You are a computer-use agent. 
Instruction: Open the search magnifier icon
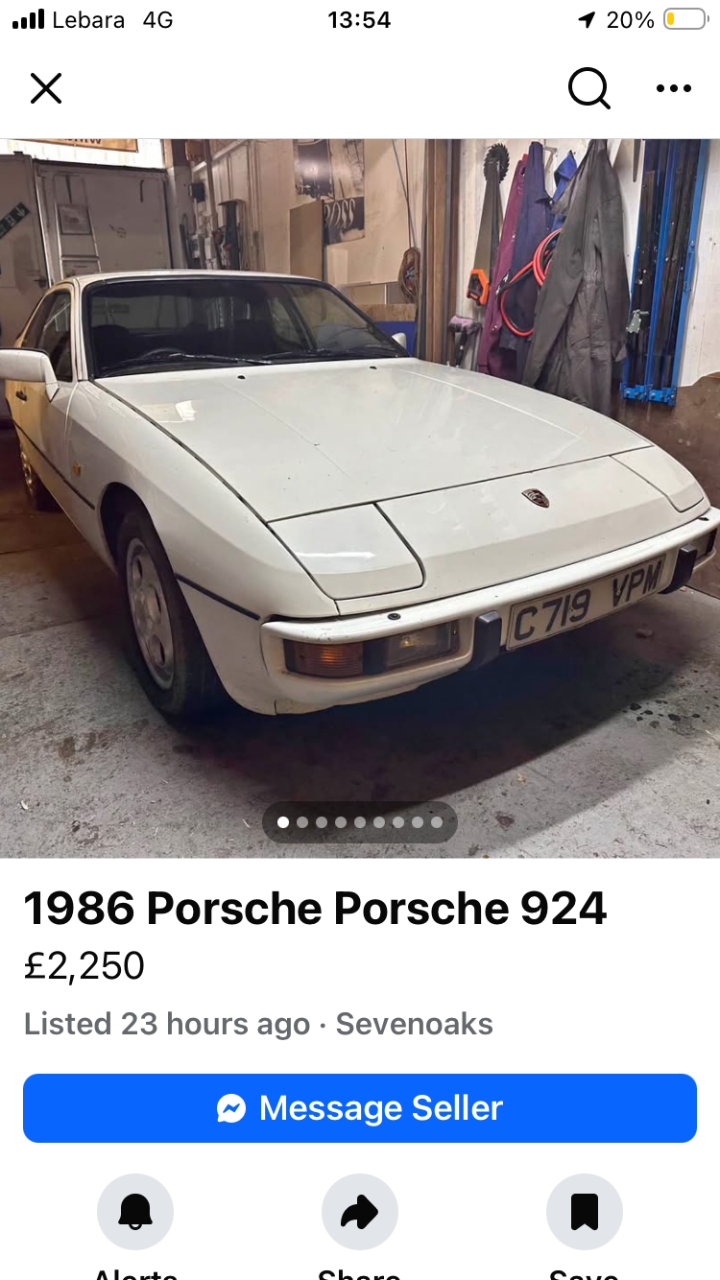pos(589,89)
